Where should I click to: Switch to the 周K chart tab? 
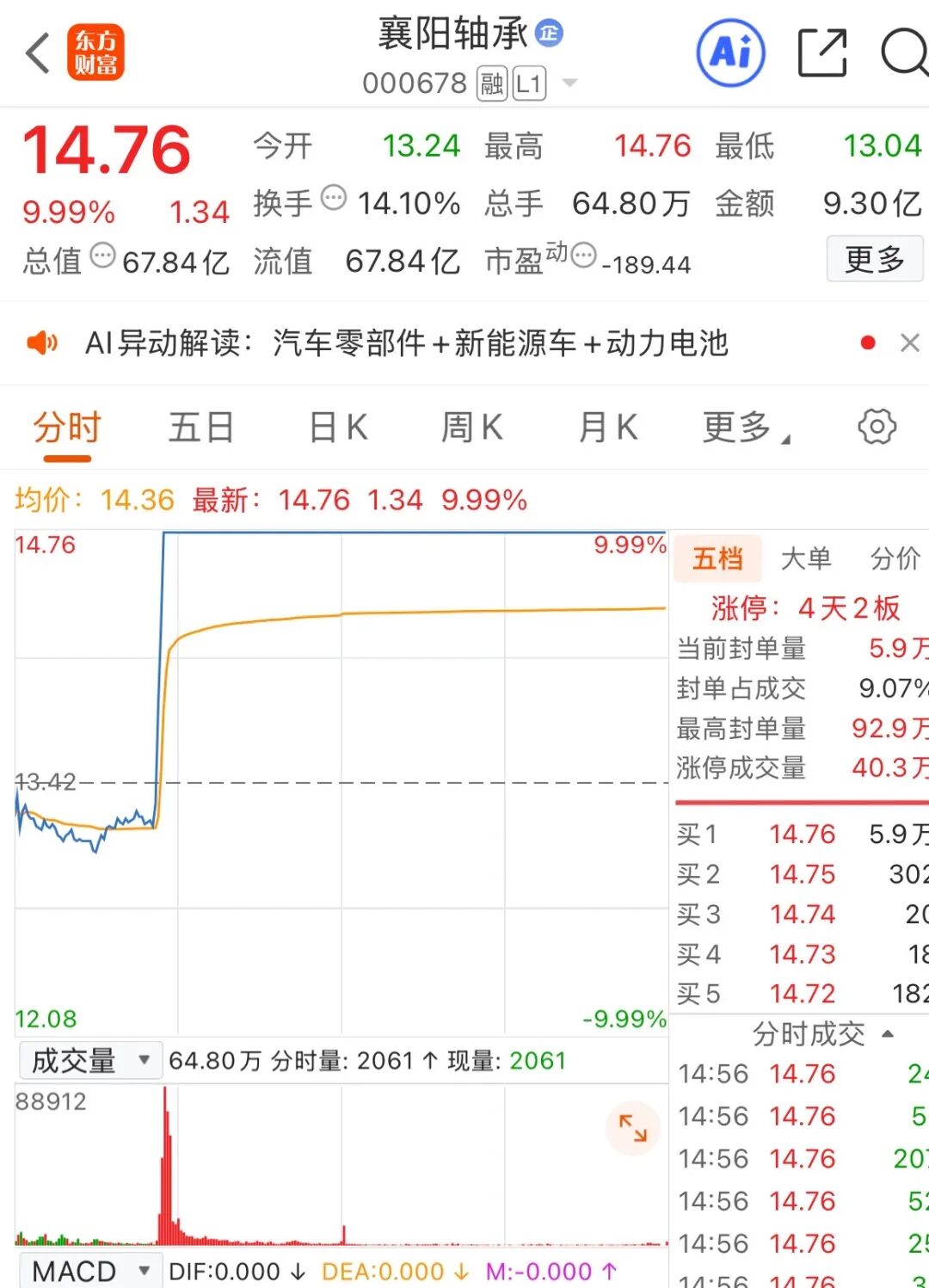[471, 428]
